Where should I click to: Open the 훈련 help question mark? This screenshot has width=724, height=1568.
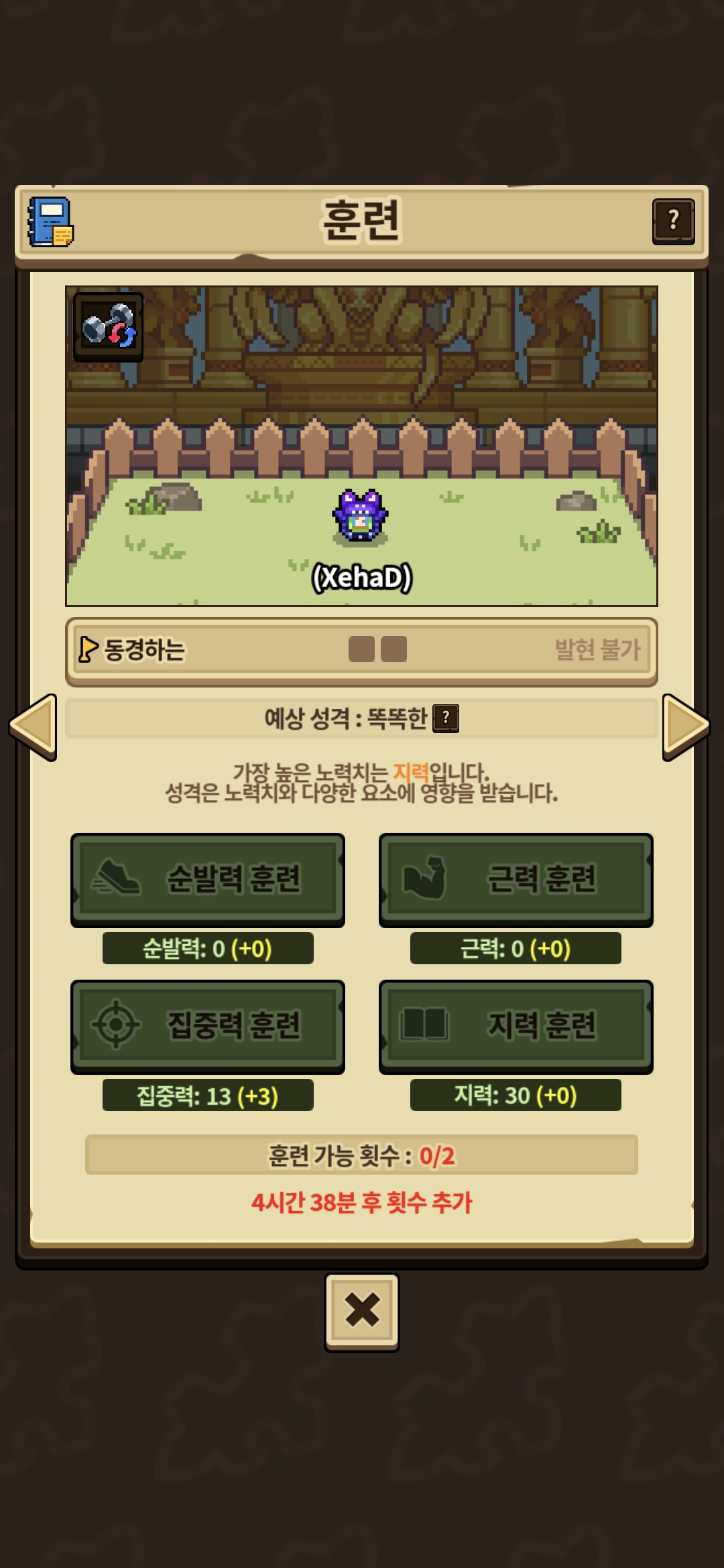tap(673, 221)
